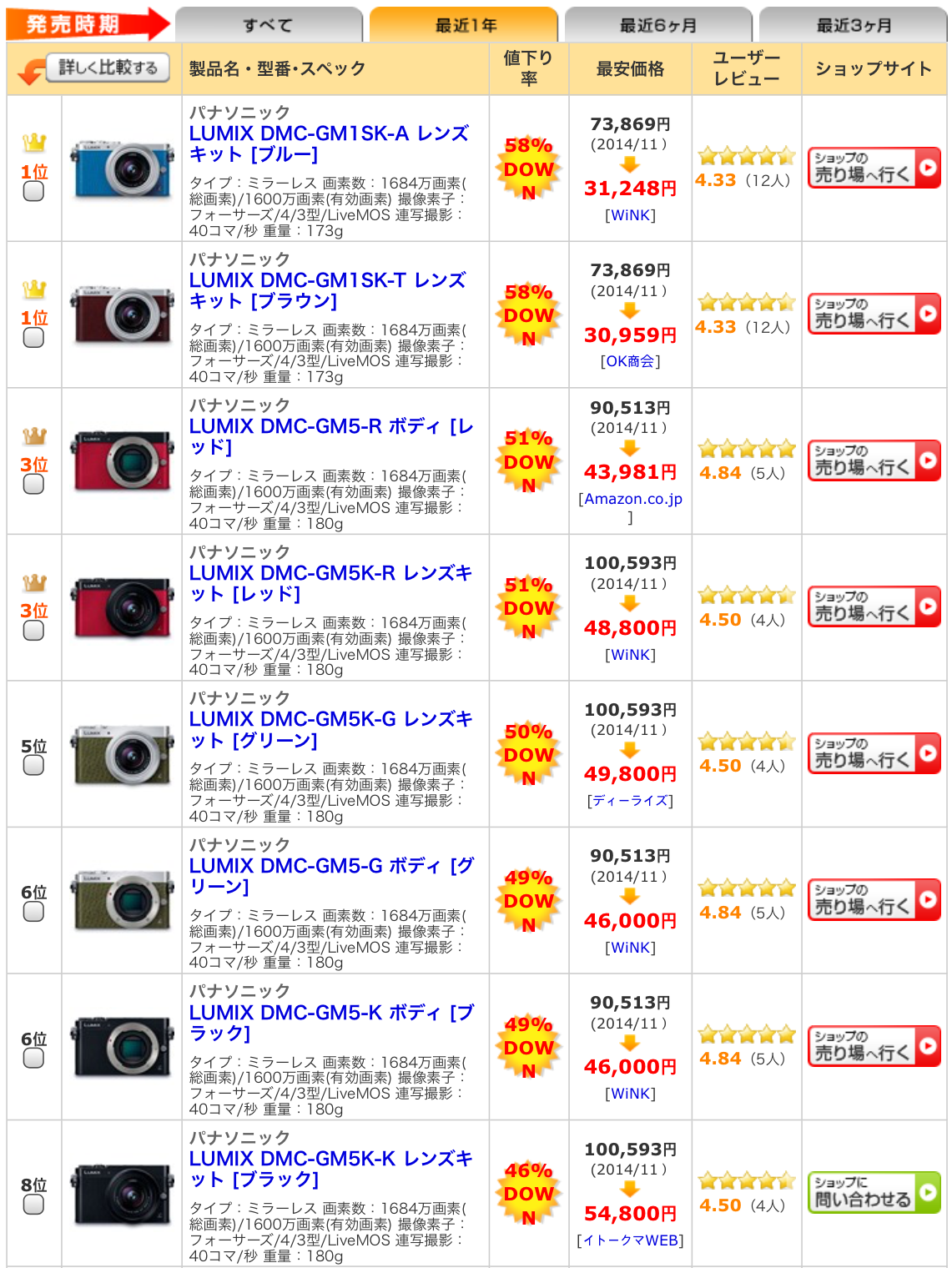Select the 最近6ヶ月 tab
Screen dimensions: 952x1268
(657, 25)
